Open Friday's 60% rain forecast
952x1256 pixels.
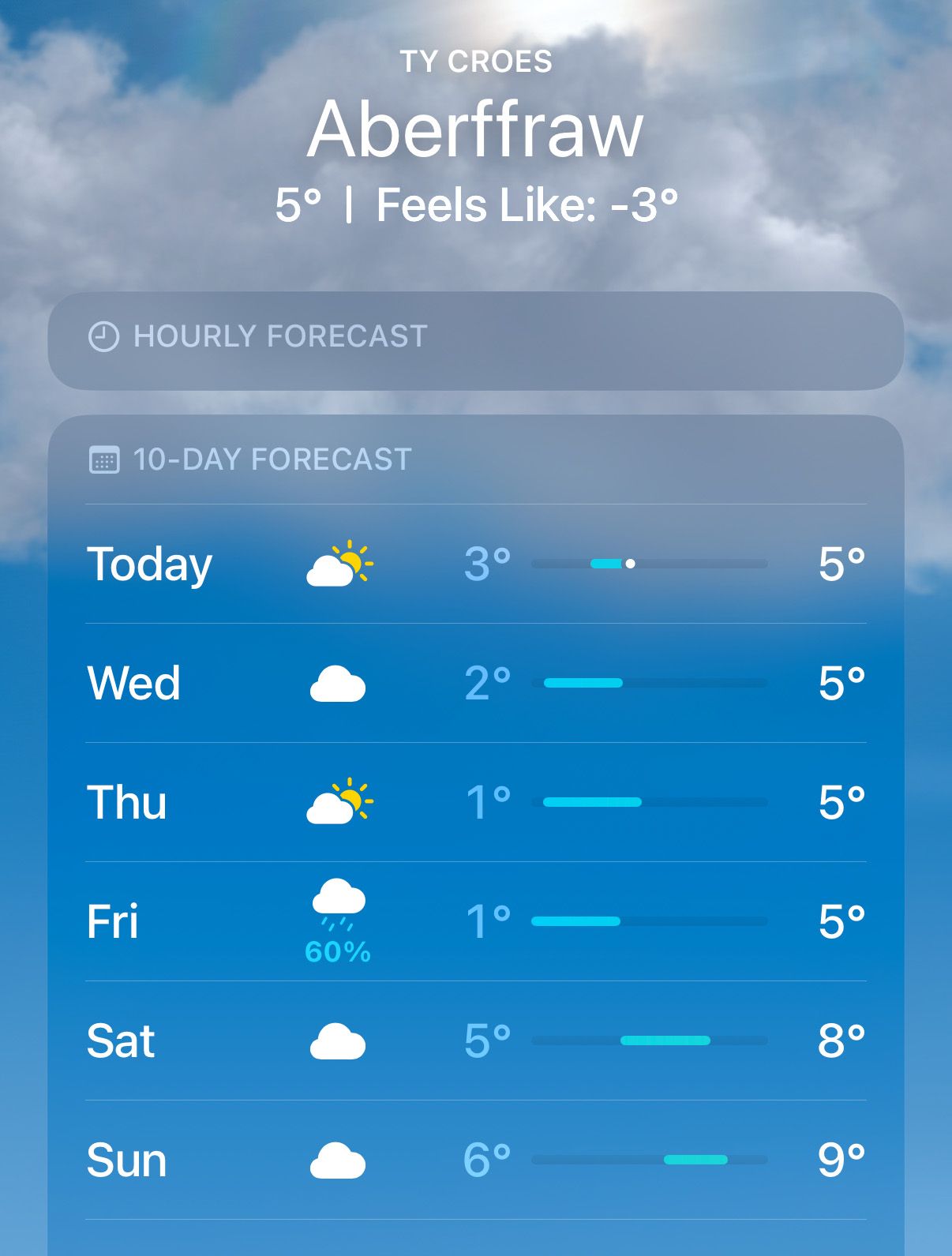coord(475,921)
